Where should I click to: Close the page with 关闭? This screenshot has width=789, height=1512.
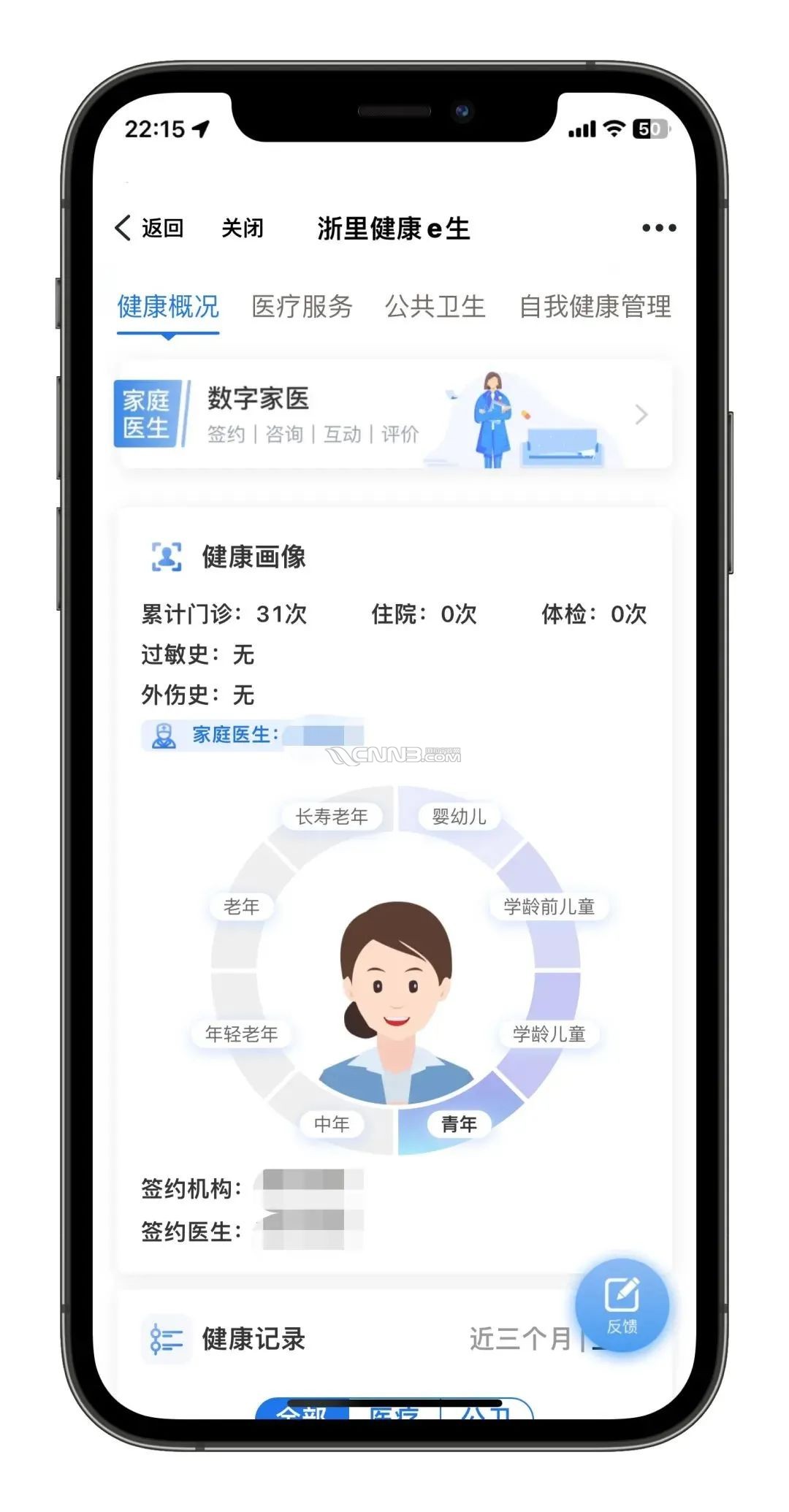242,228
